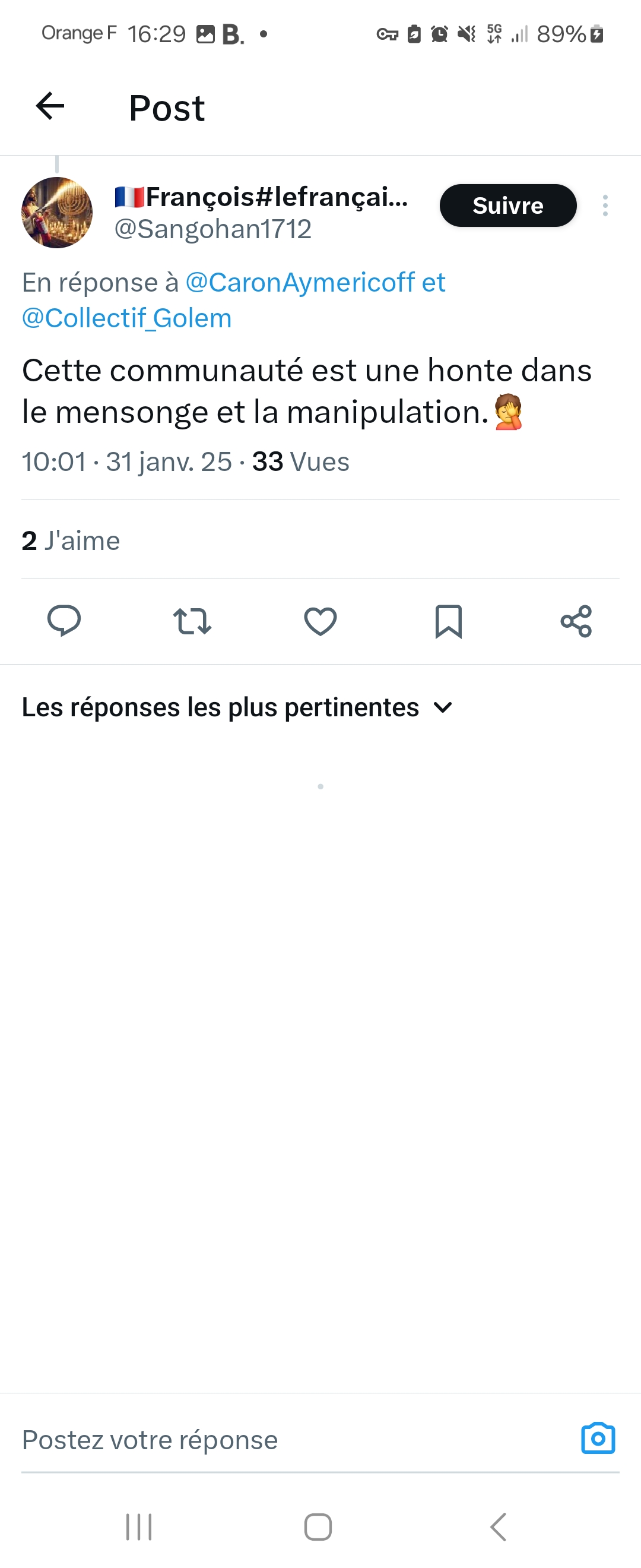641x1568 pixels.
Task: Expand the replies sorting options chevron
Action: [x=443, y=707]
